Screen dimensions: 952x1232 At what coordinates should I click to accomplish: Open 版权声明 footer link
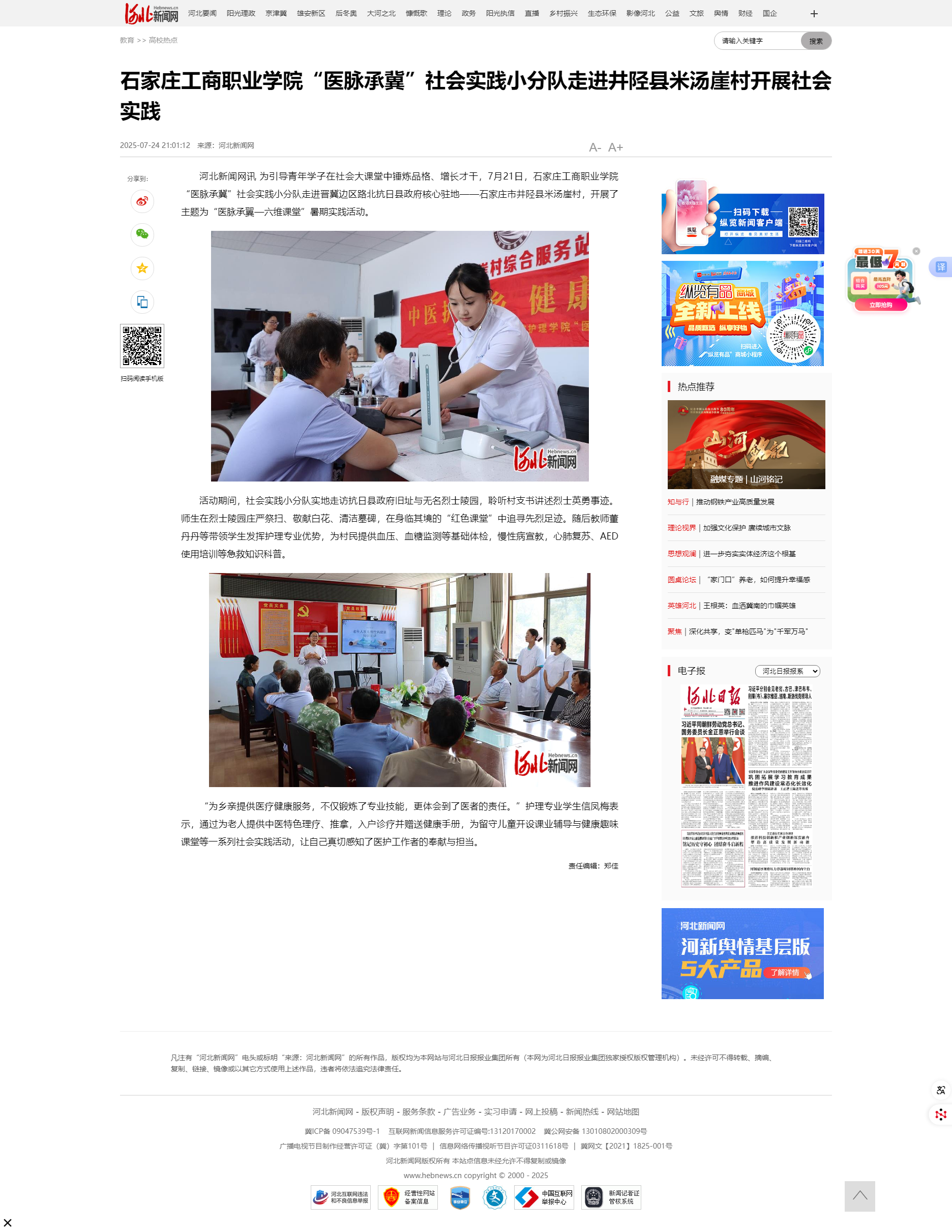click(377, 1111)
